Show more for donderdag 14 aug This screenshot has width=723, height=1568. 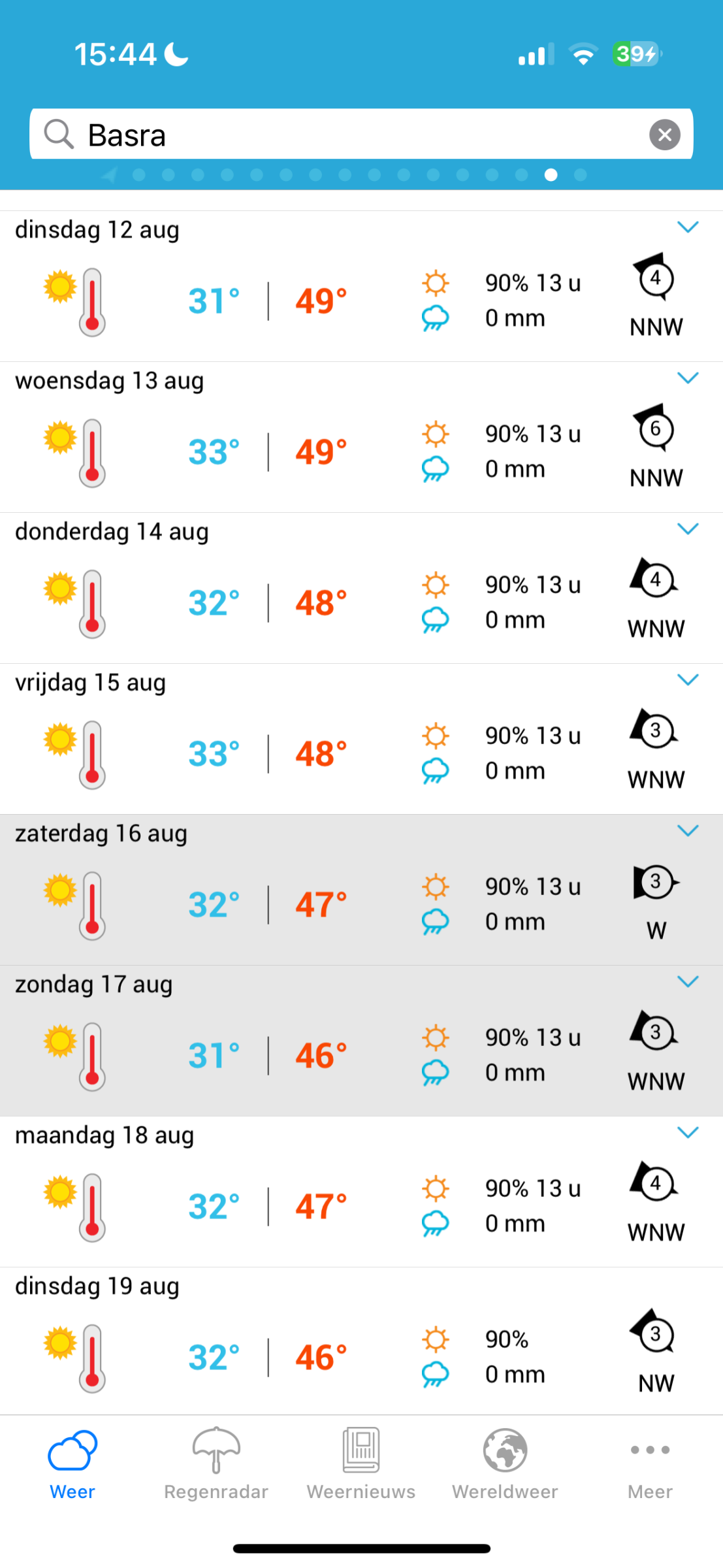tap(688, 529)
